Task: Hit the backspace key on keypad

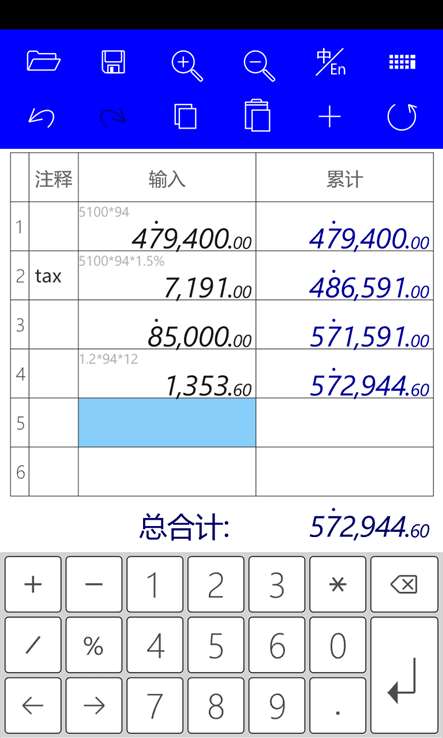Action: click(x=404, y=584)
